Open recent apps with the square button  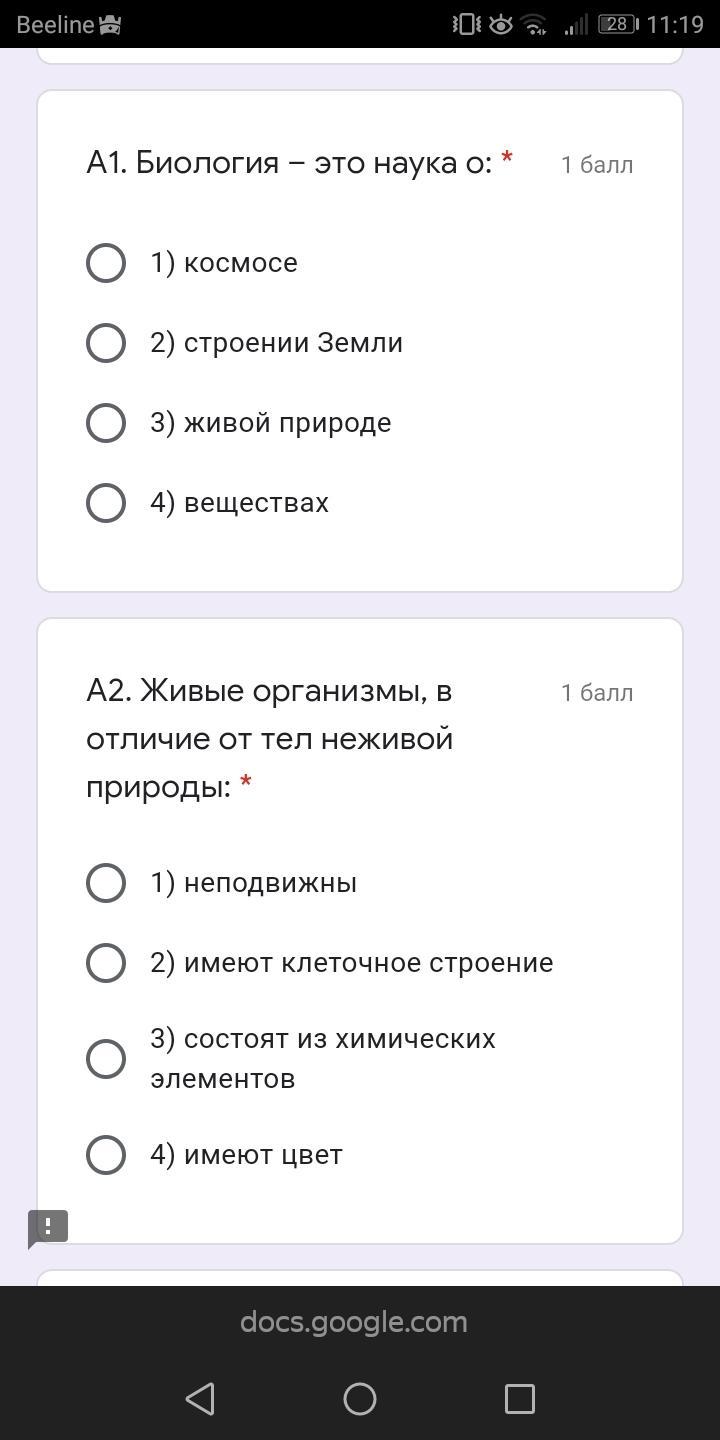[x=520, y=1398]
